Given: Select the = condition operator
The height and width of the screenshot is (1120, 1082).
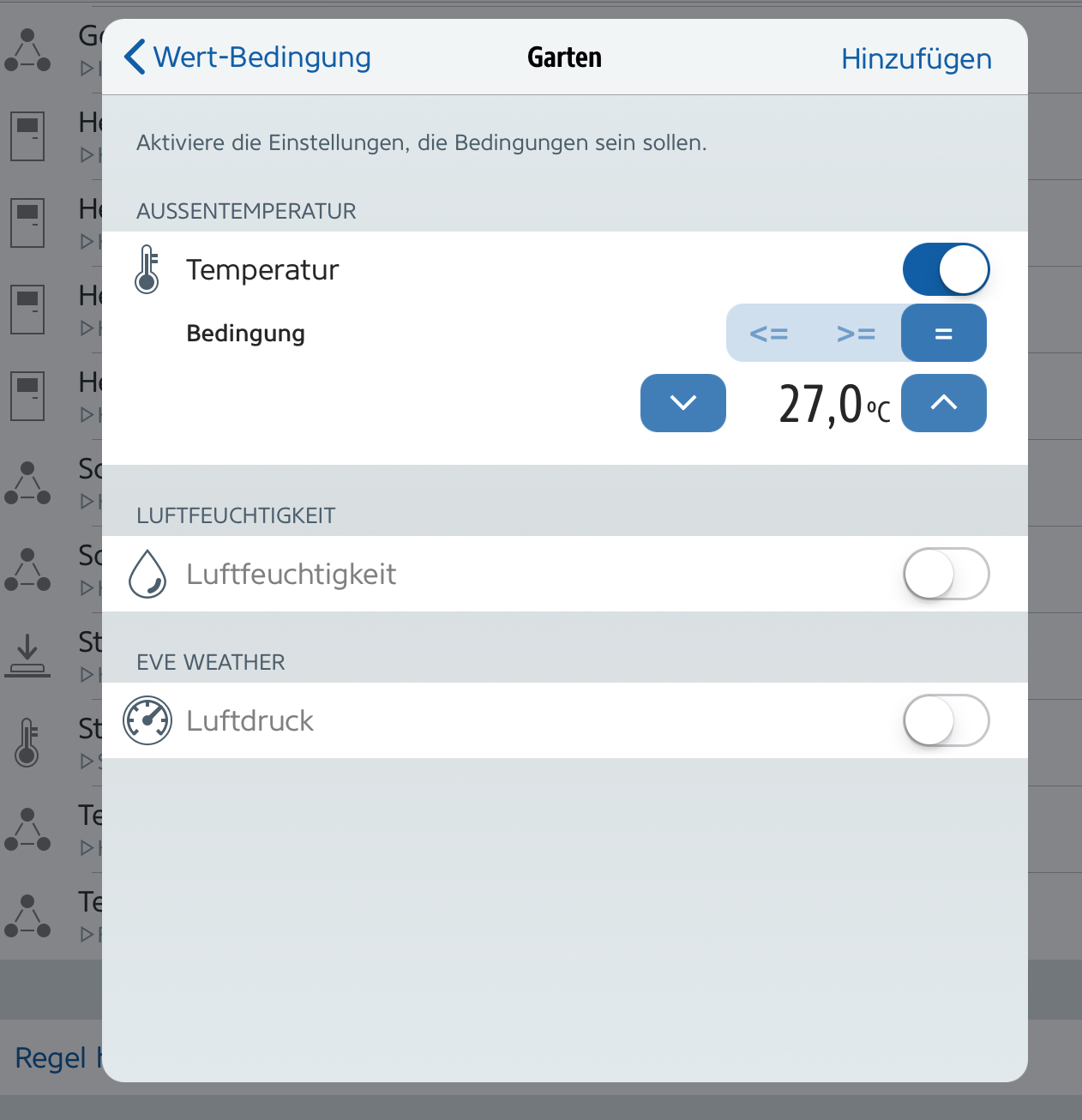Looking at the screenshot, I should pyautogui.click(x=943, y=334).
